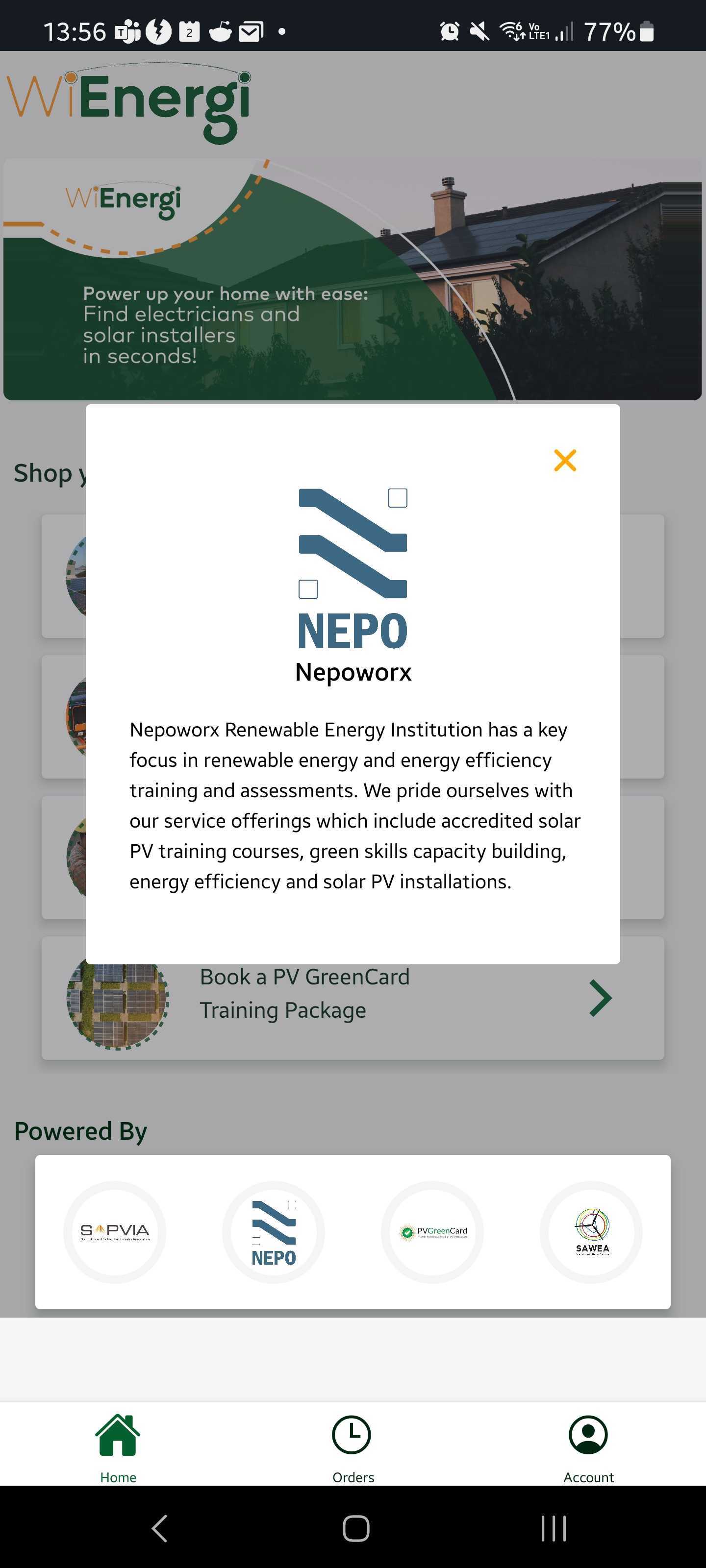Select the NEPO partner logo
The height and width of the screenshot is (1568, 706).
(x=274, y=1231)
